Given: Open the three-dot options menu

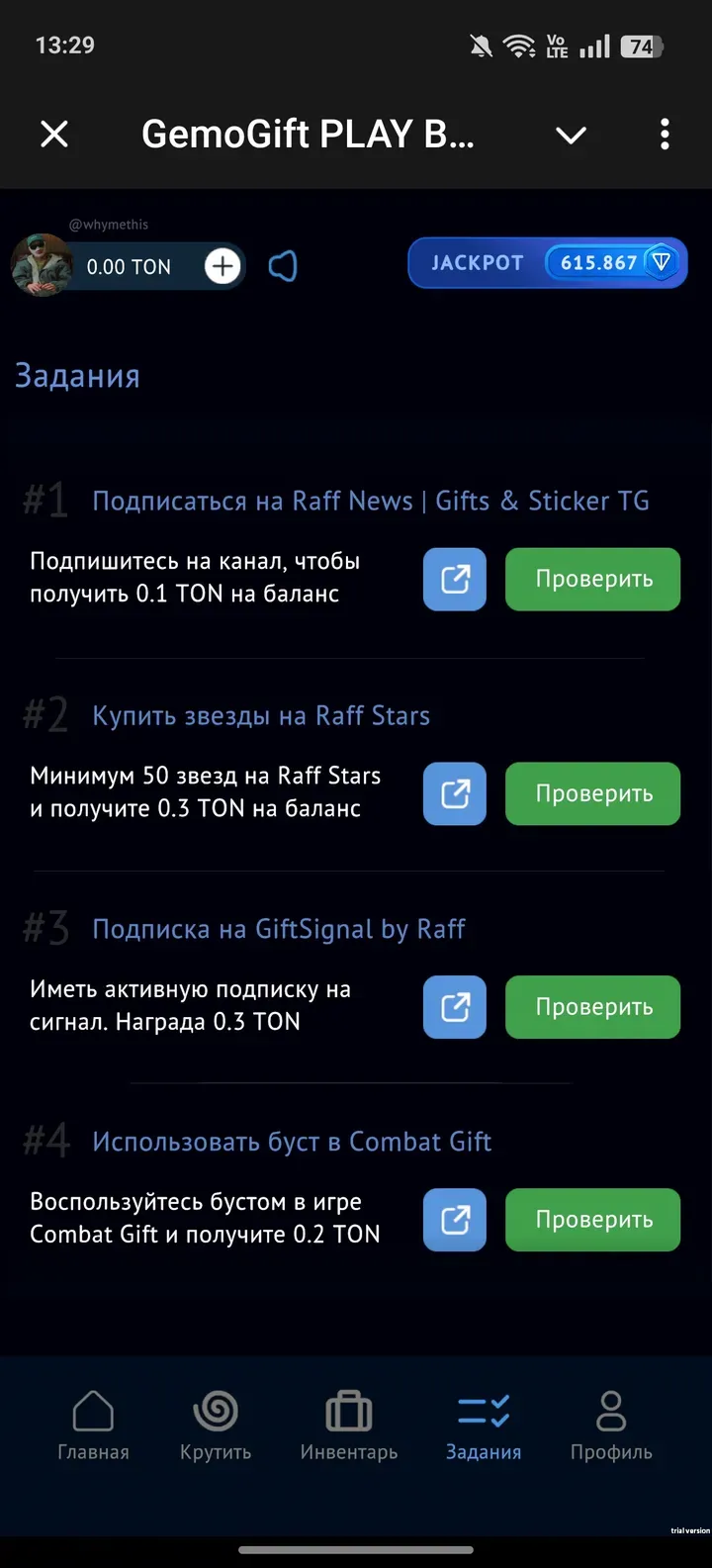Looking at the screenshot, I should tap(664, 135).
